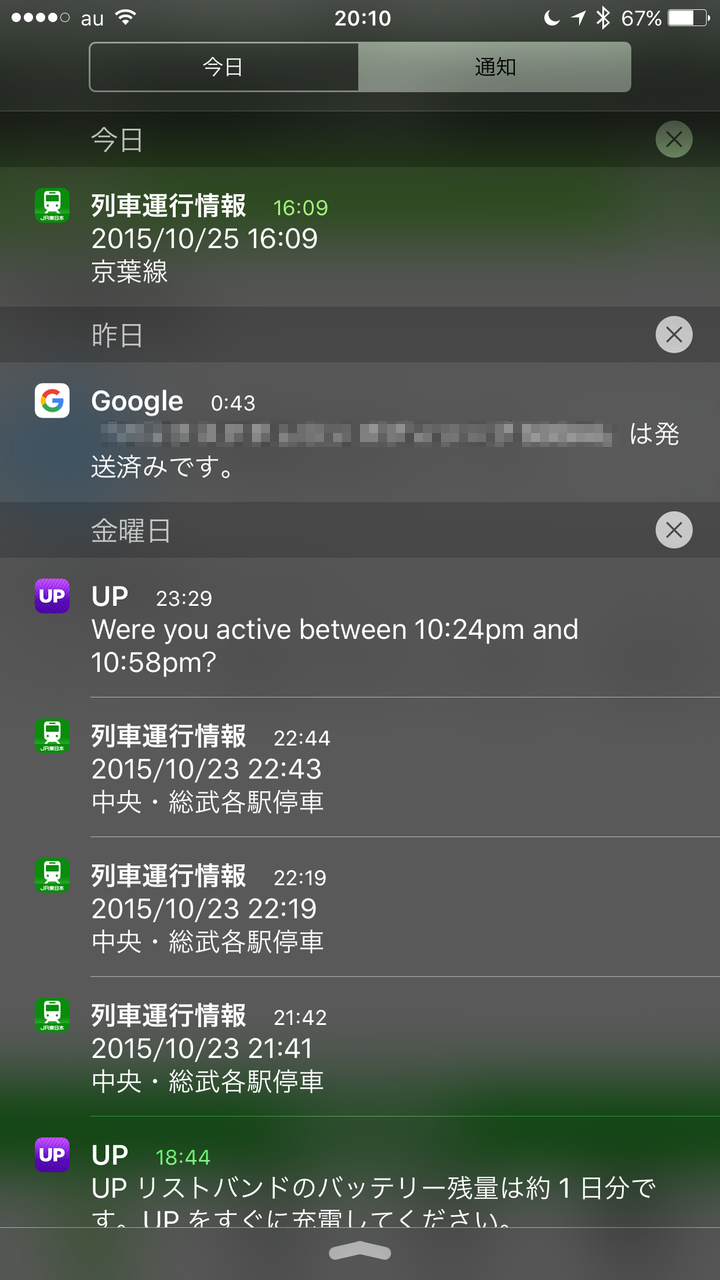The height and width of the screenshot is (1280, 720).
Task: Open the 列車運行情報 notification from 22:44
Action: click(x=360, y=767)
